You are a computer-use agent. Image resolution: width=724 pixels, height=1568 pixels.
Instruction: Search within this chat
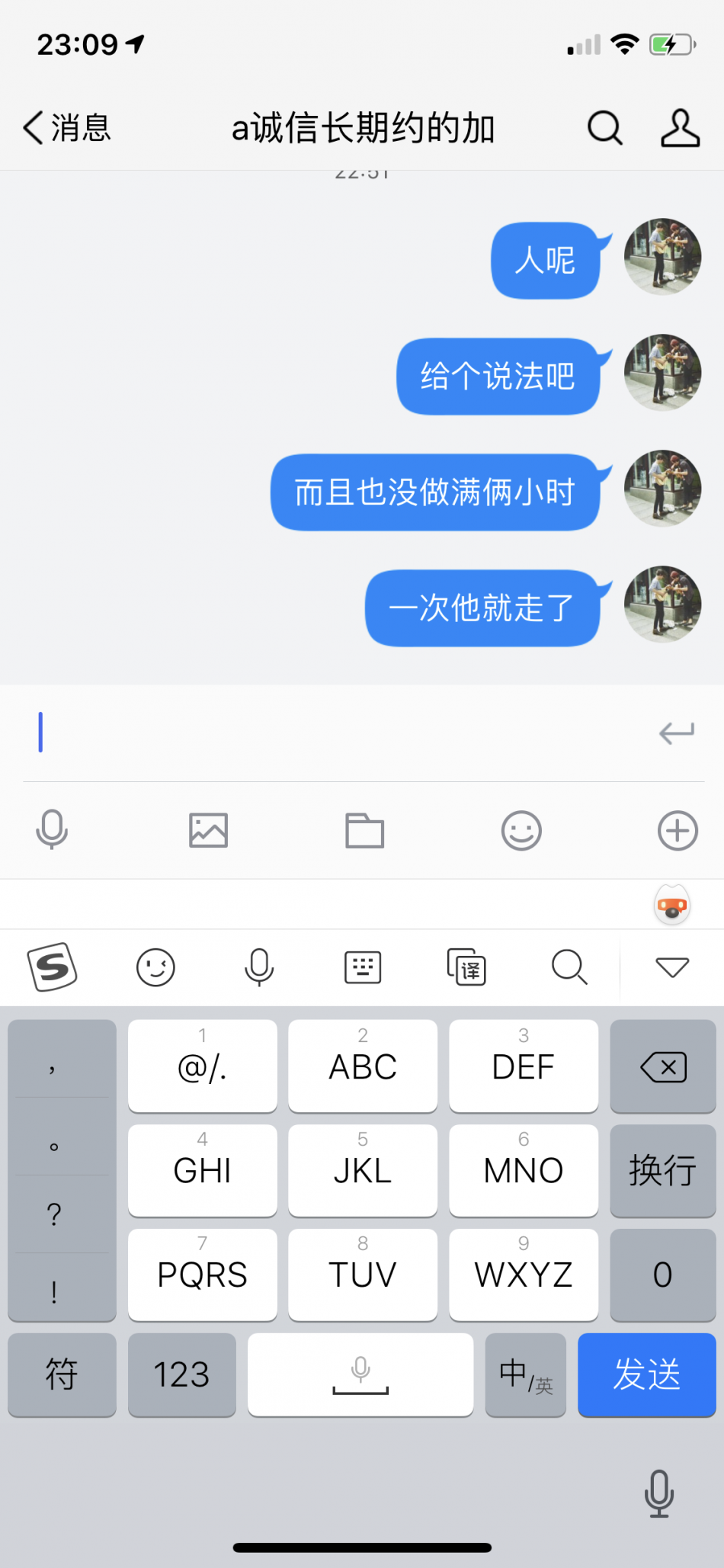(x=604, y=127)
